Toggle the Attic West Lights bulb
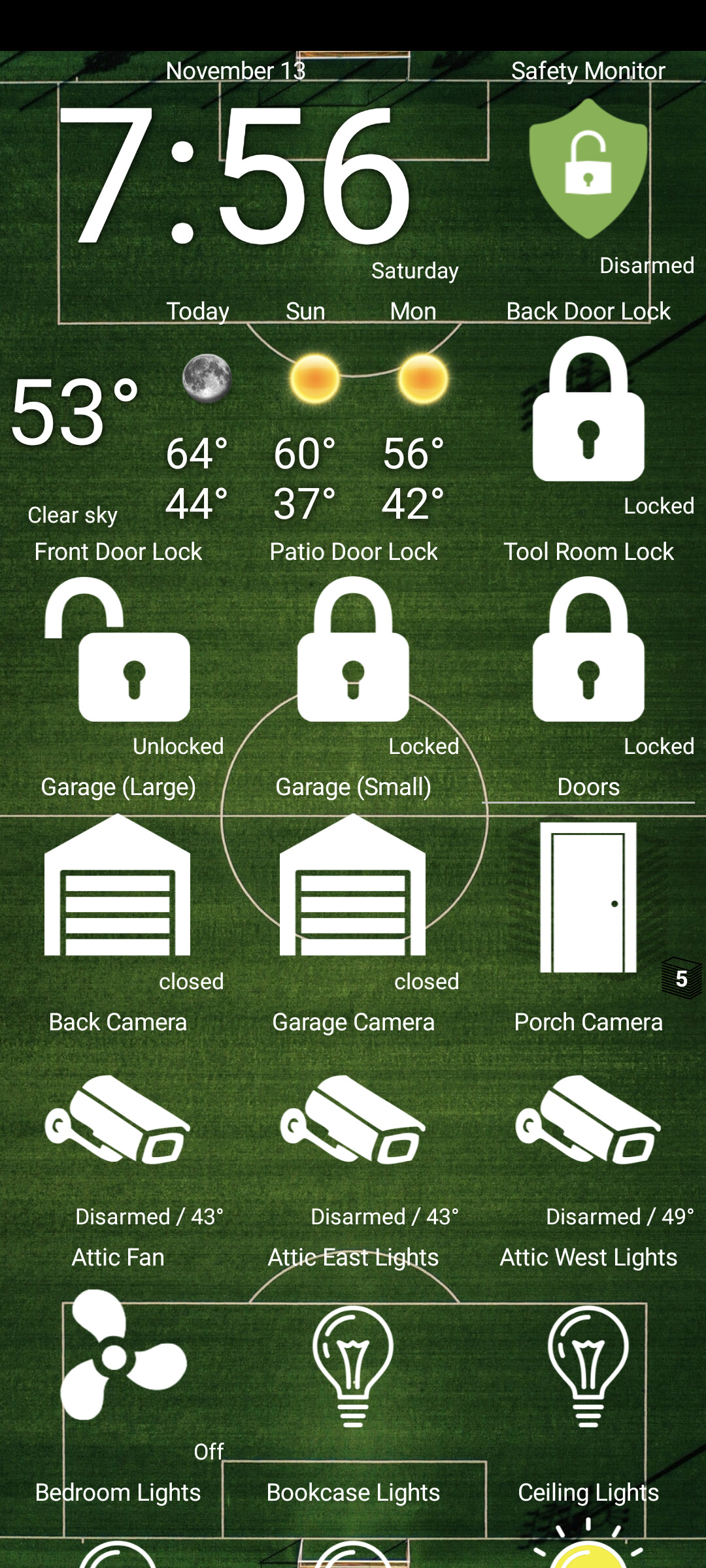This screenshot has width=706, height=1568. [588, 1365]
